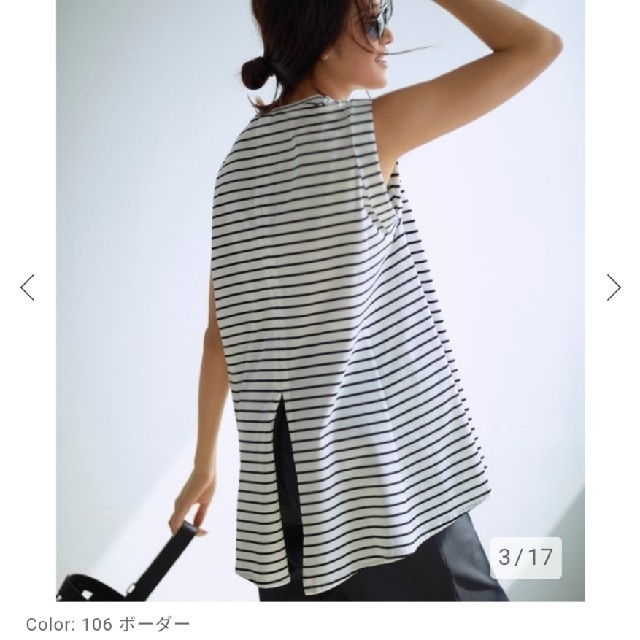Image resolution: width=640 pixels, height=640 pixels.
Task: Show the previous product image
Action: coord(27,288)
